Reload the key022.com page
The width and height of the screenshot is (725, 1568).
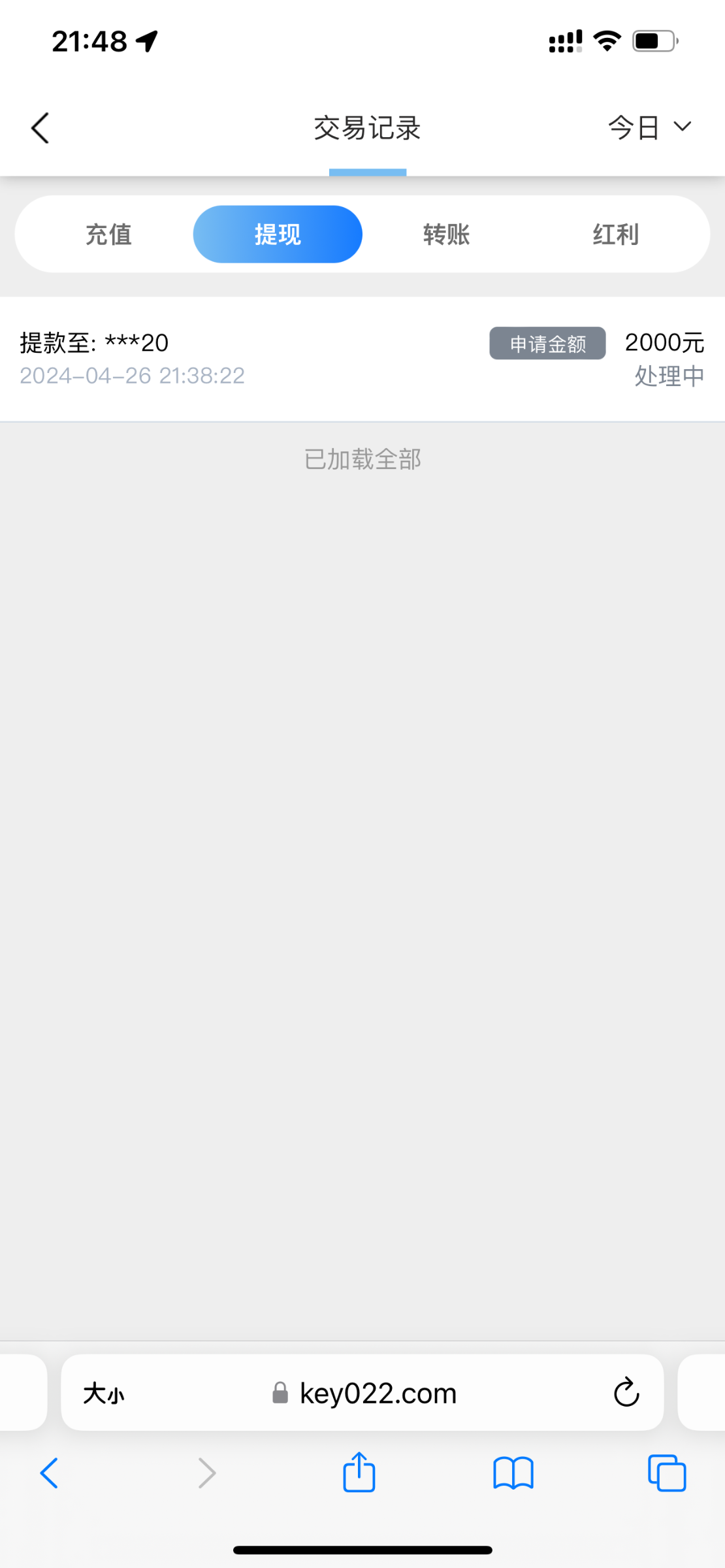tap(626, 1392)
